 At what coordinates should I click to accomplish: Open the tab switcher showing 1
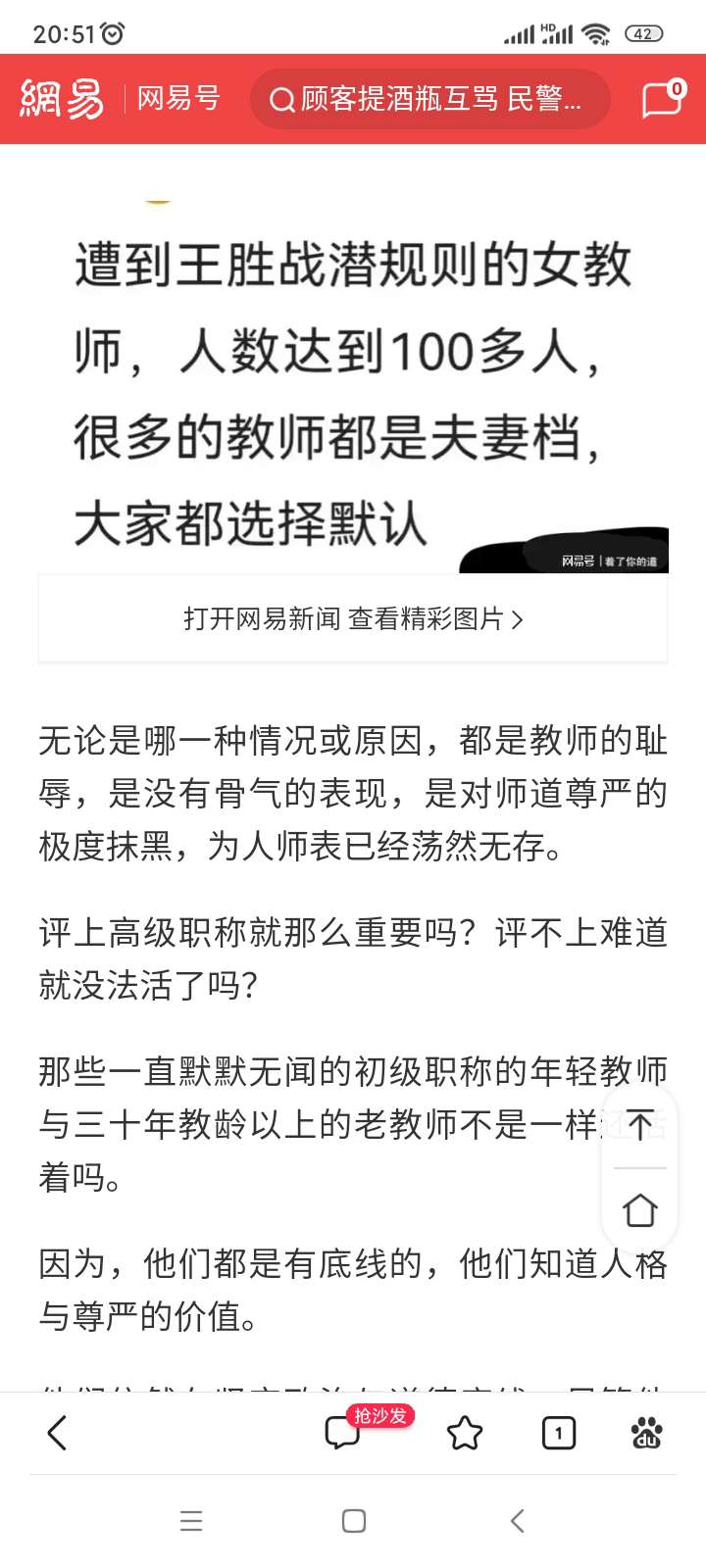[x=559, y=1433]
